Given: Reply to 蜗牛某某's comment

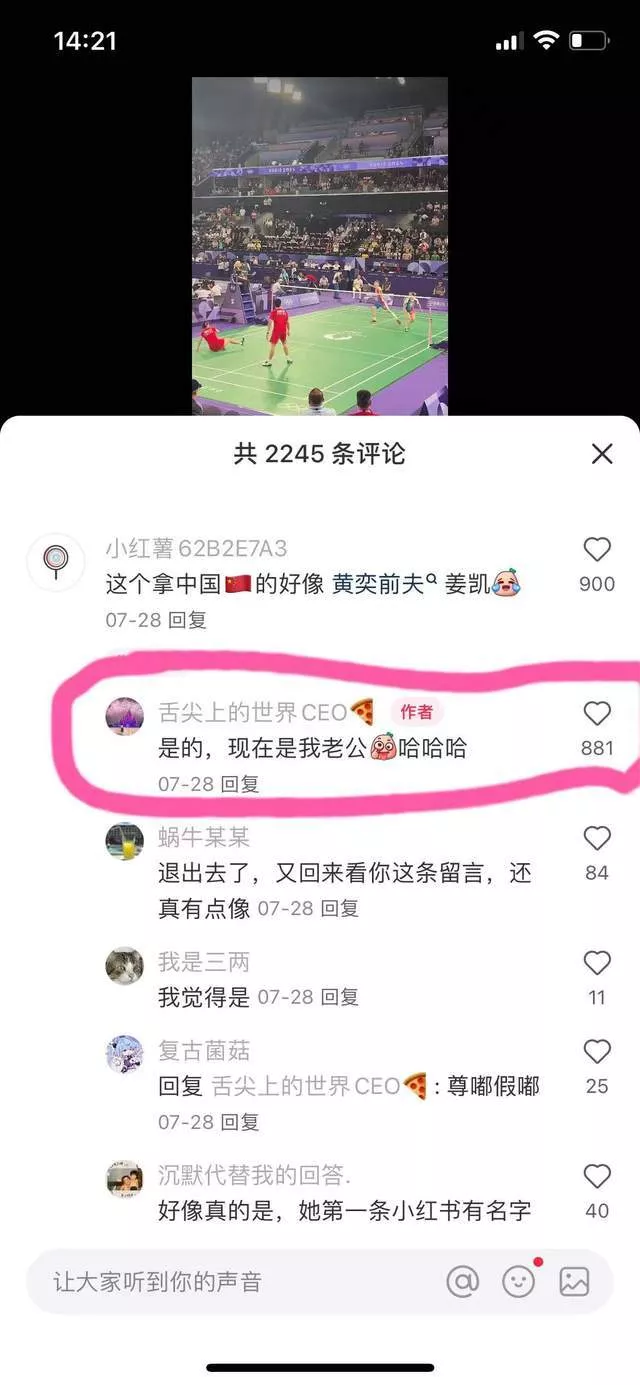Looking at the screenshot, I should click(340, 908).
